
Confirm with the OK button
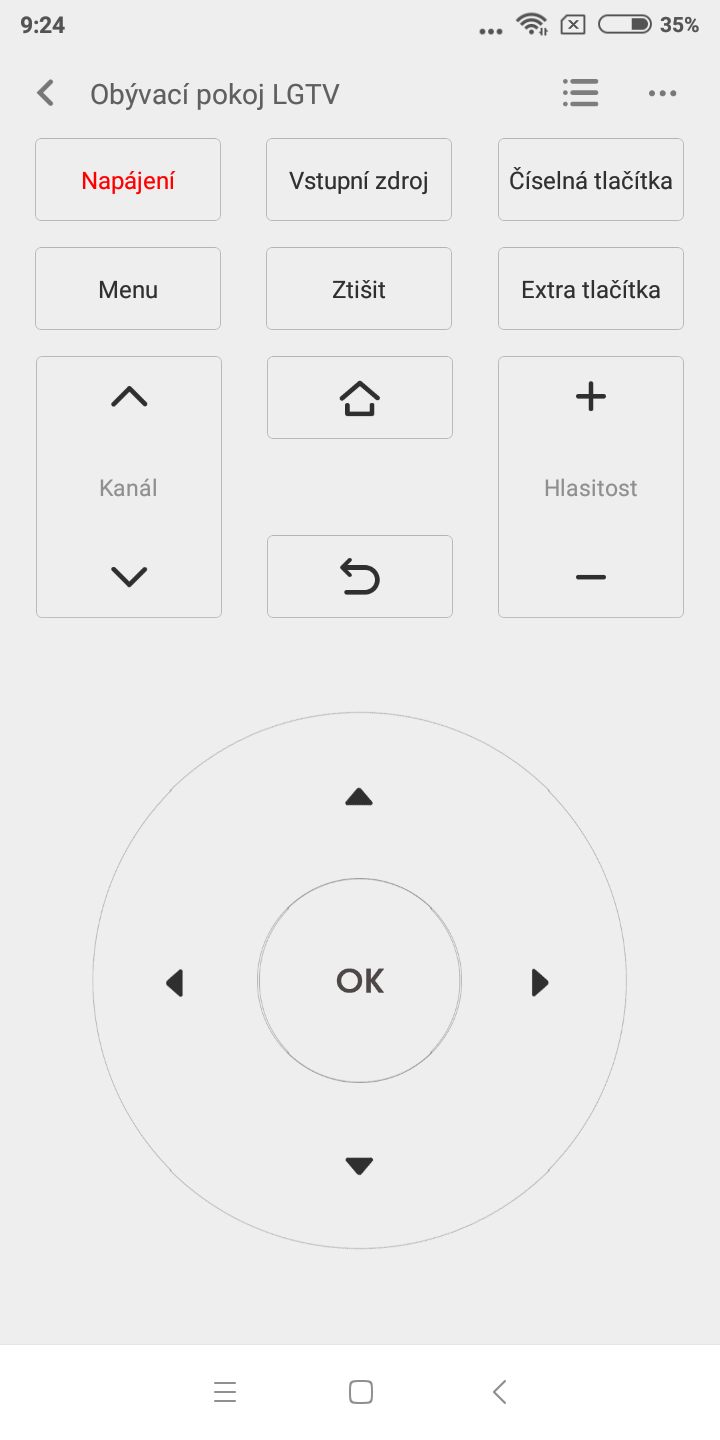[360, 981]
